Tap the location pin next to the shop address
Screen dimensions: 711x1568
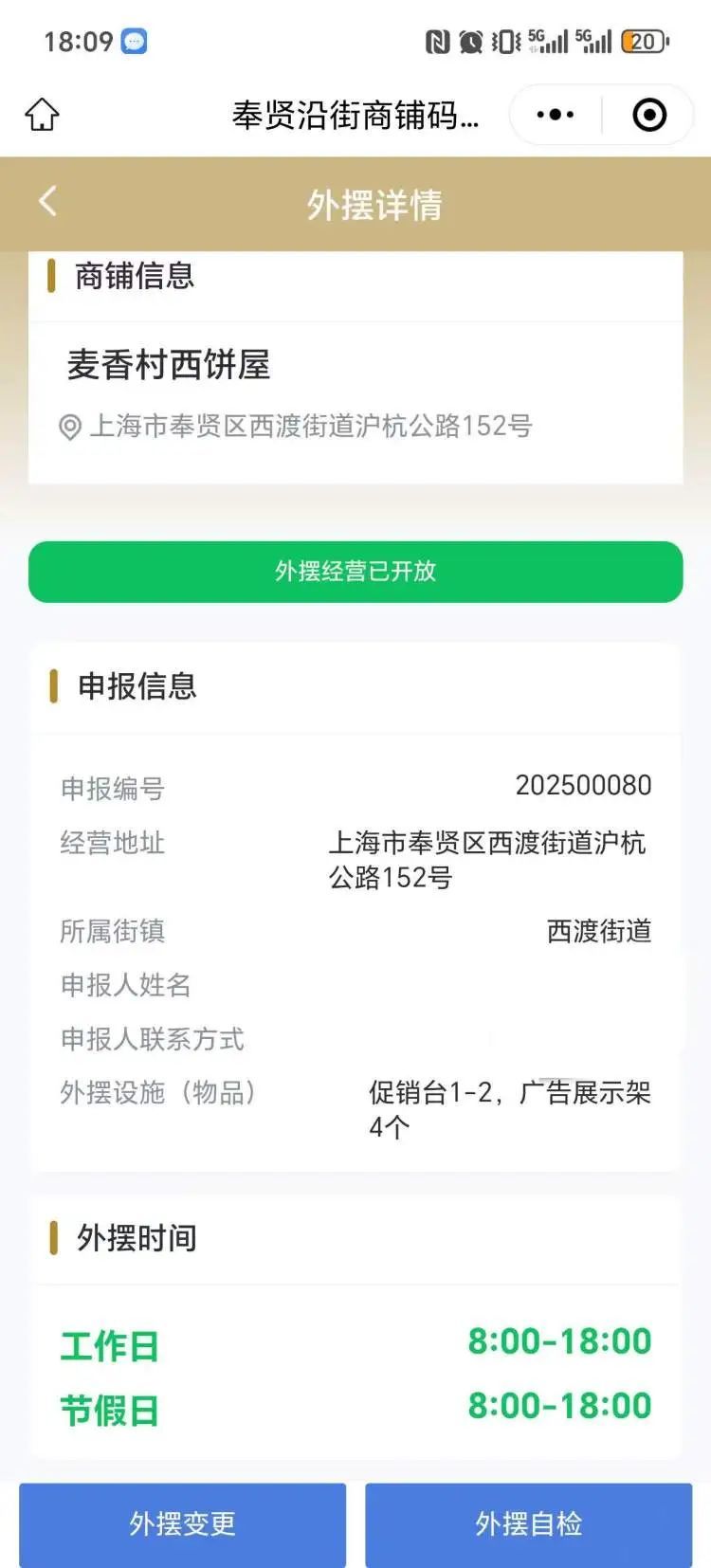point(67,427)
